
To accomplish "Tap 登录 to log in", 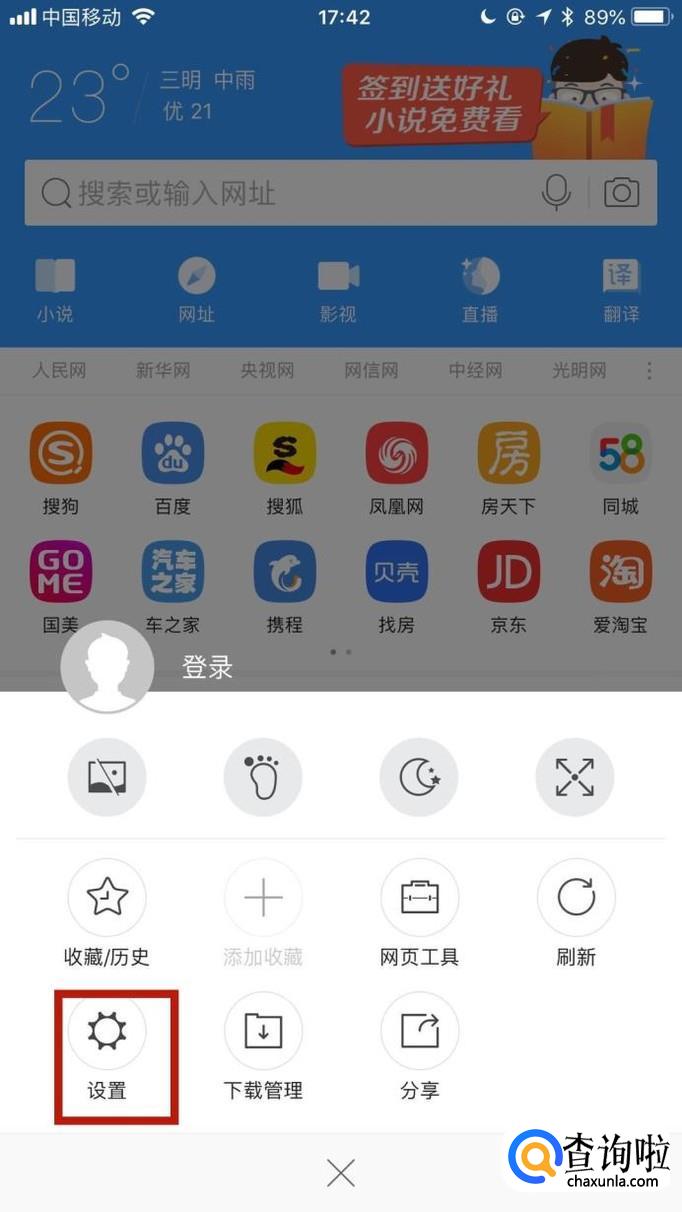I will (x=207, y=668).
